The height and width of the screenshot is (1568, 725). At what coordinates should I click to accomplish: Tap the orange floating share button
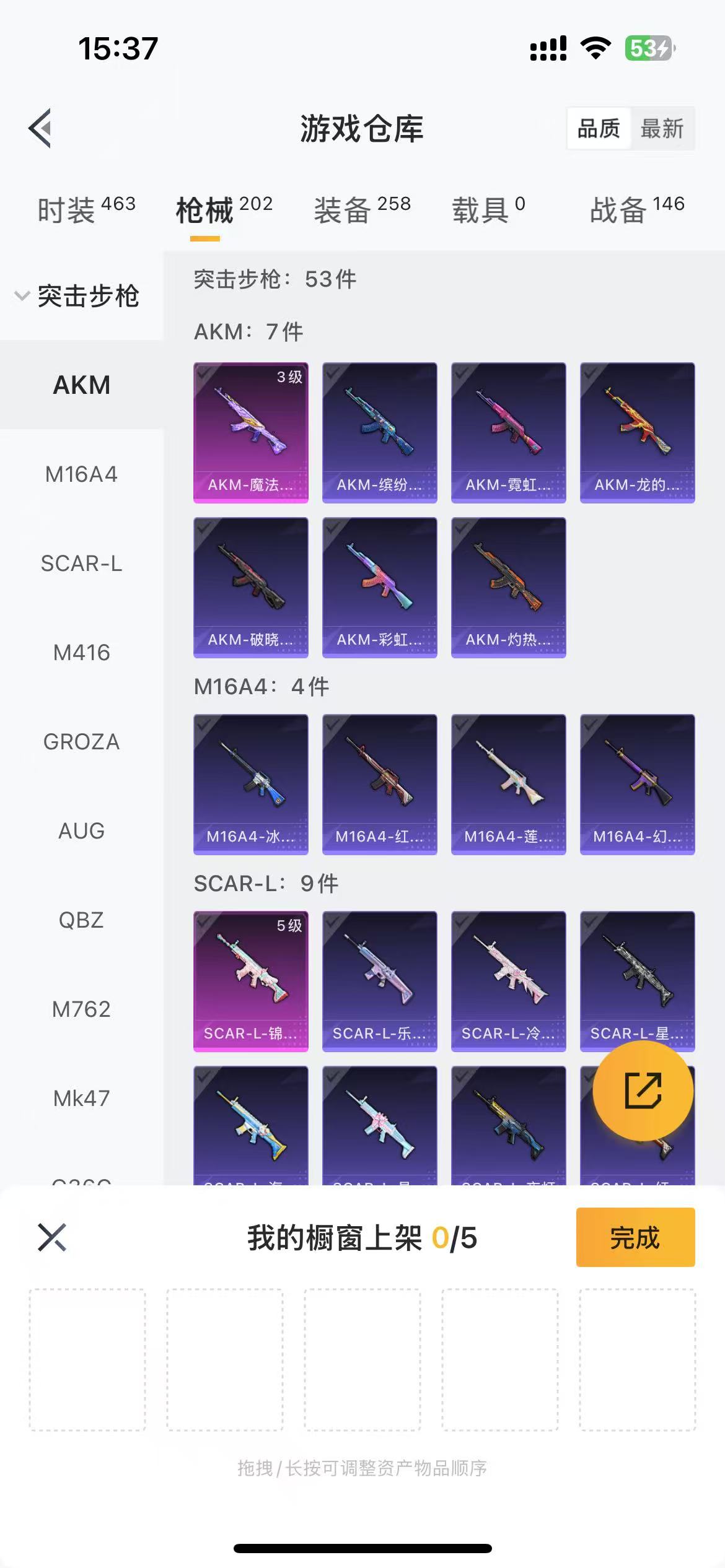[643, 1091]
